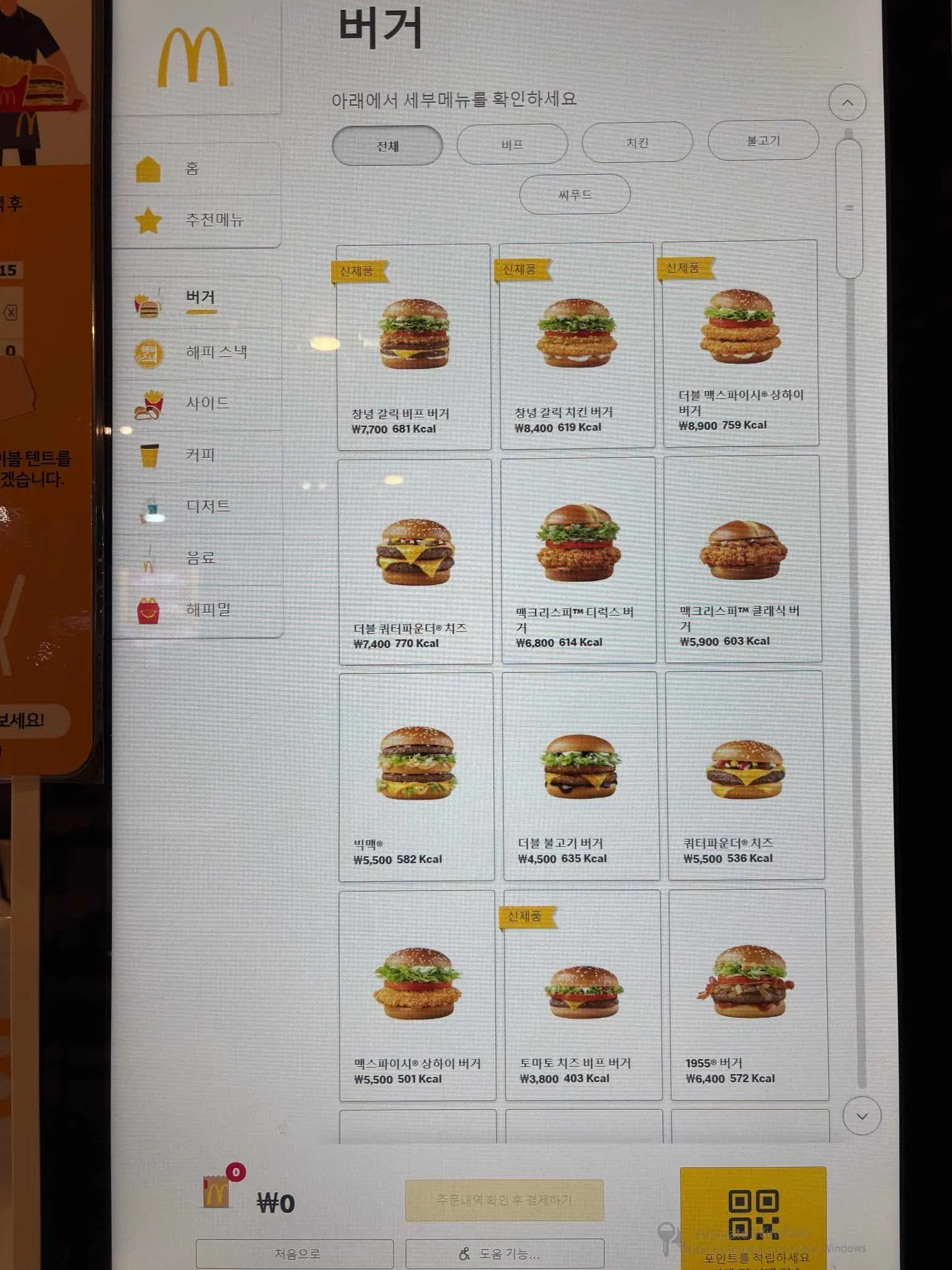The image size is (952, 1270).
Task: Choose the 창녕 갈릭 비프 버거 card
Action: click(414, 347)
